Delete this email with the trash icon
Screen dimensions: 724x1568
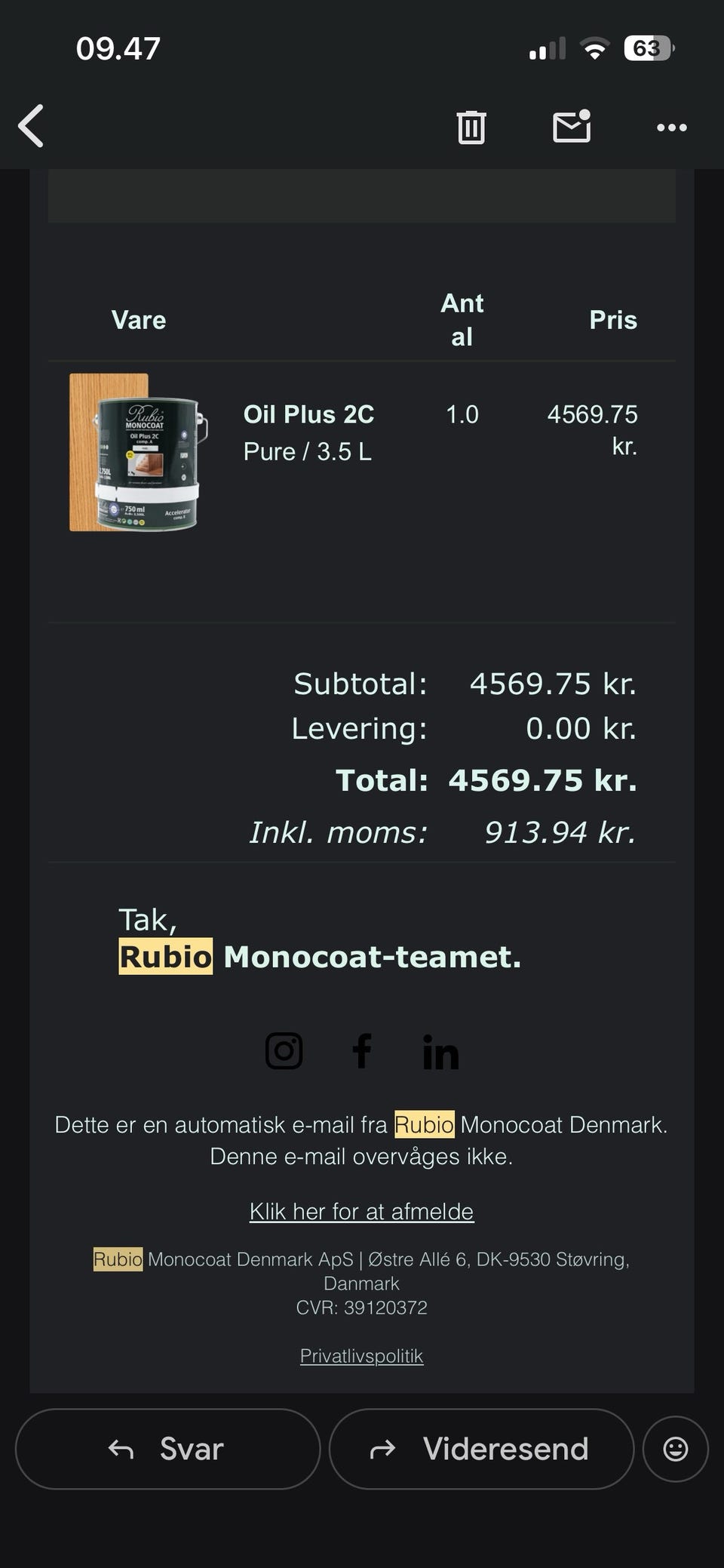[471, 127]
